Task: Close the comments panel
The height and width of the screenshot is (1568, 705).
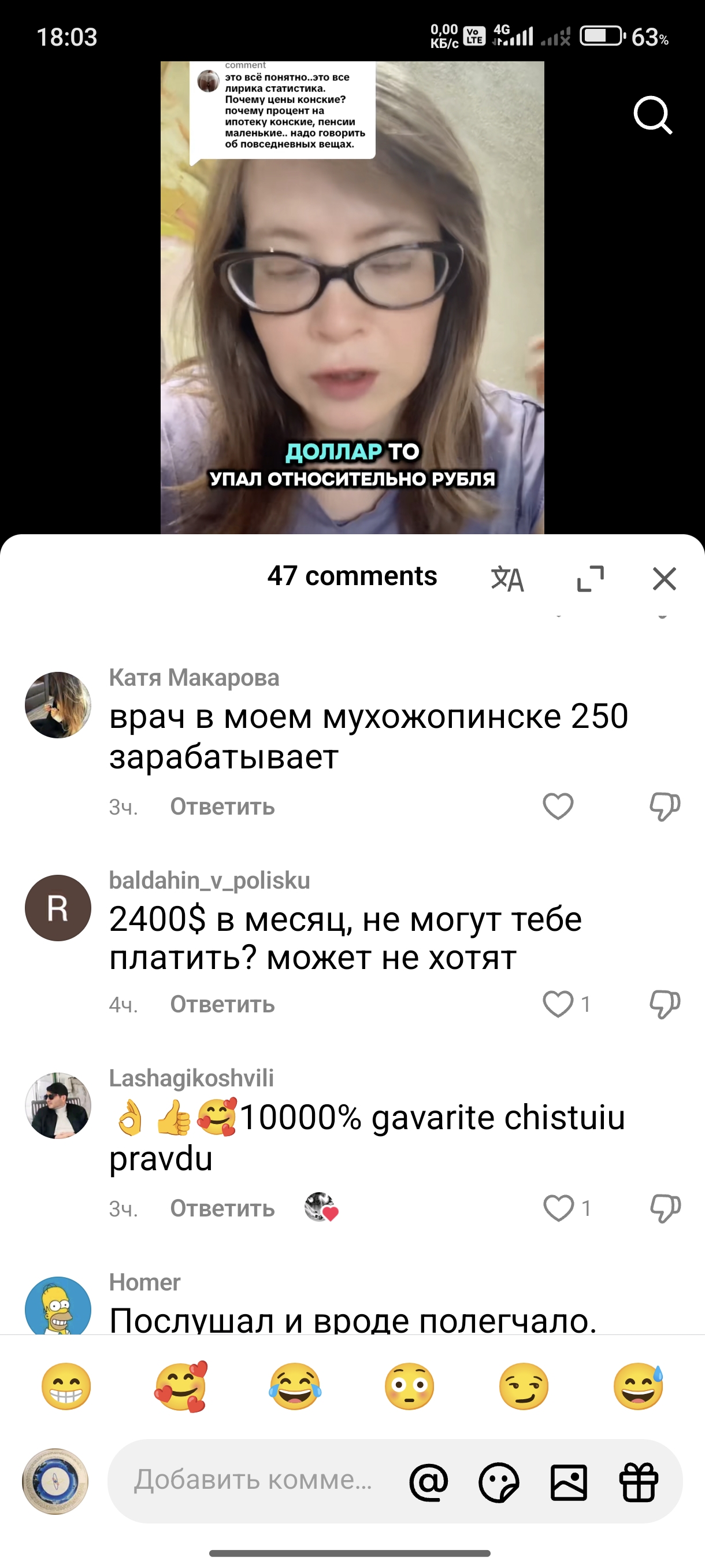Action: (x=664, y=578)
